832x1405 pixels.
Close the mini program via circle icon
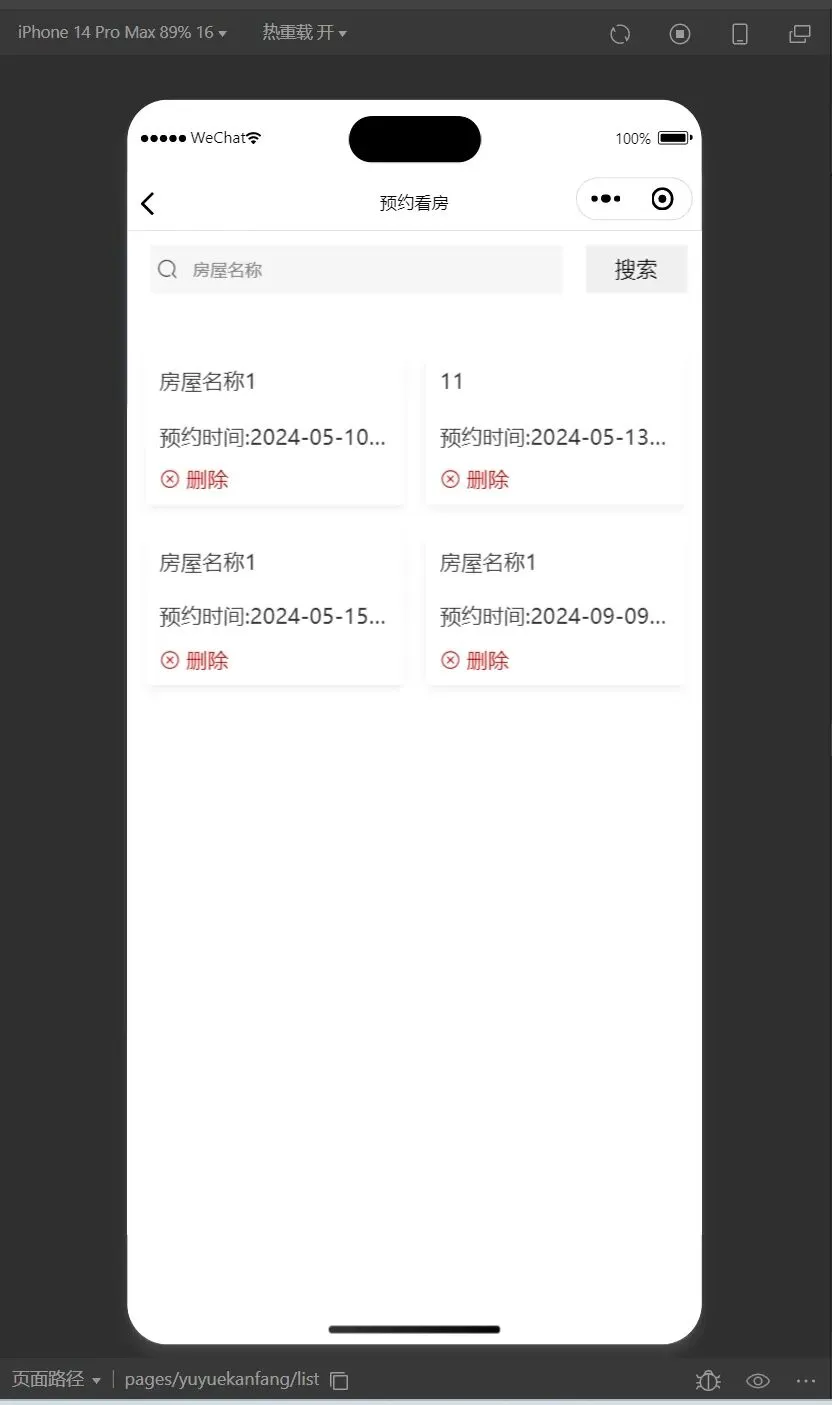662,199
